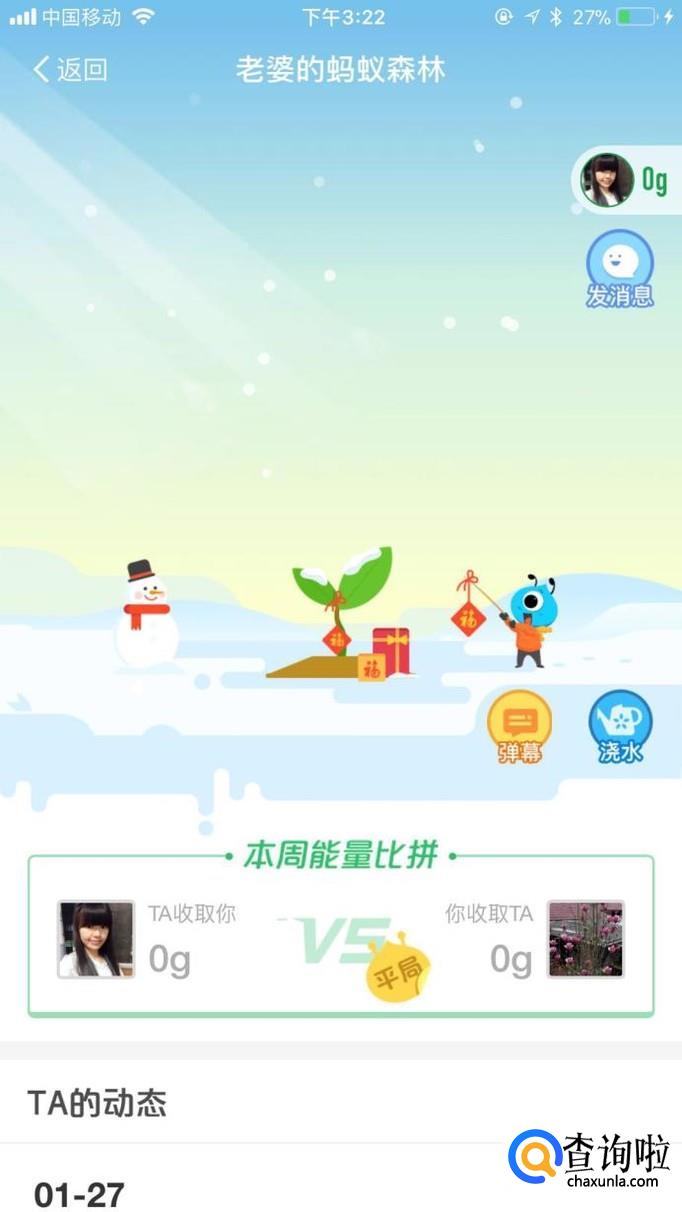Open the 发消息 message button
This screenshot has width=682, height=1212.
619,267
